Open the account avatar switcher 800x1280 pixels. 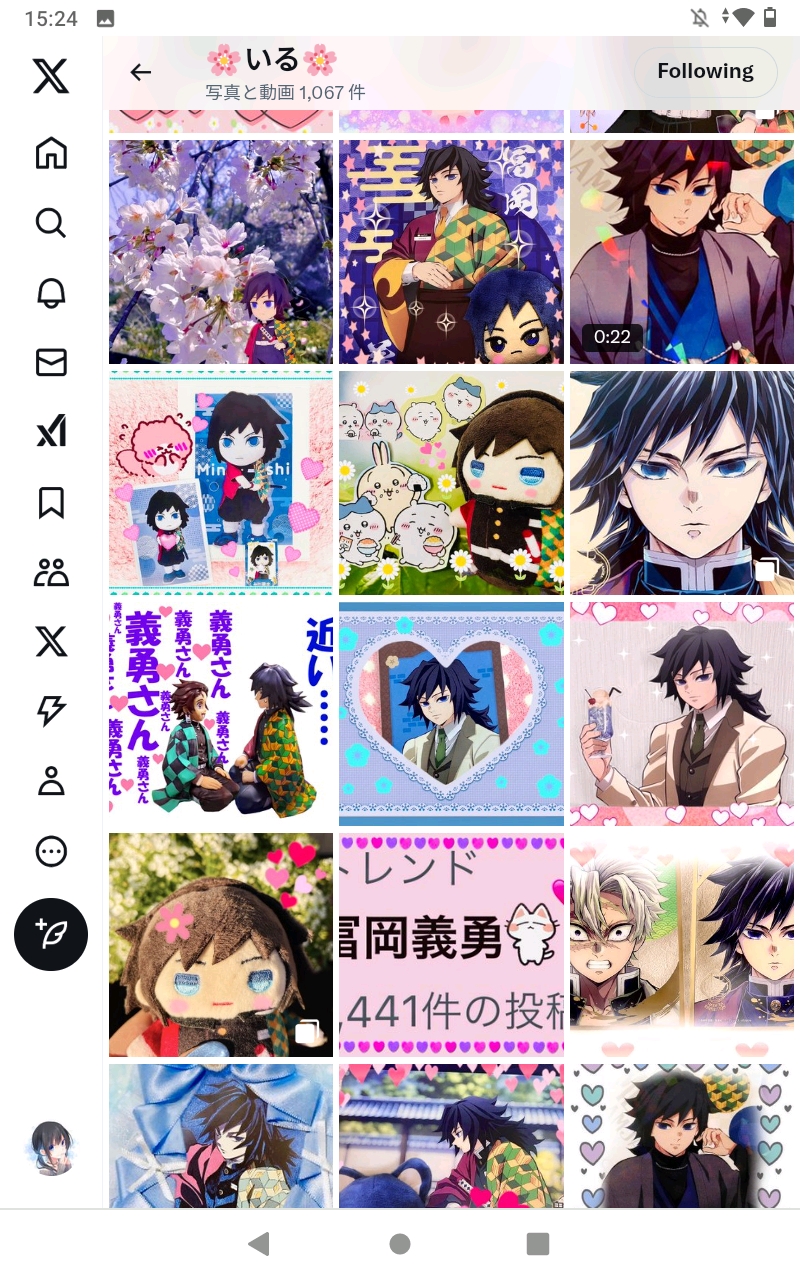pos(51,1147)
